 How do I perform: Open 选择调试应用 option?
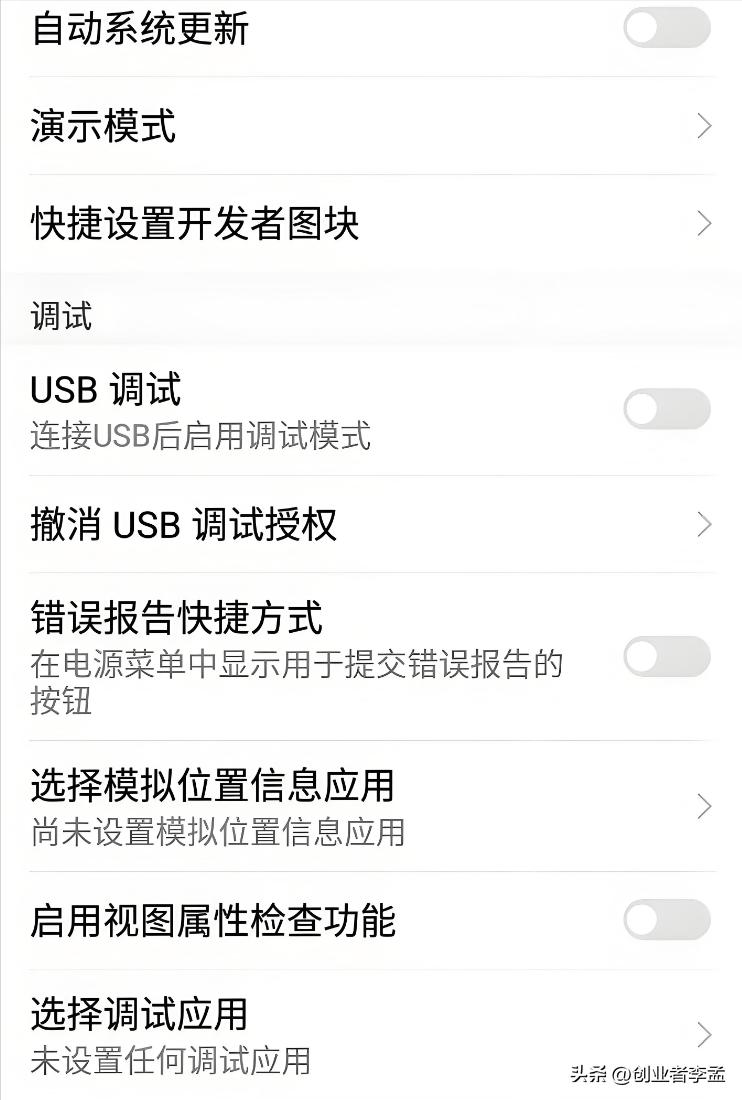pyautogui.click(x=370, y=1034)
